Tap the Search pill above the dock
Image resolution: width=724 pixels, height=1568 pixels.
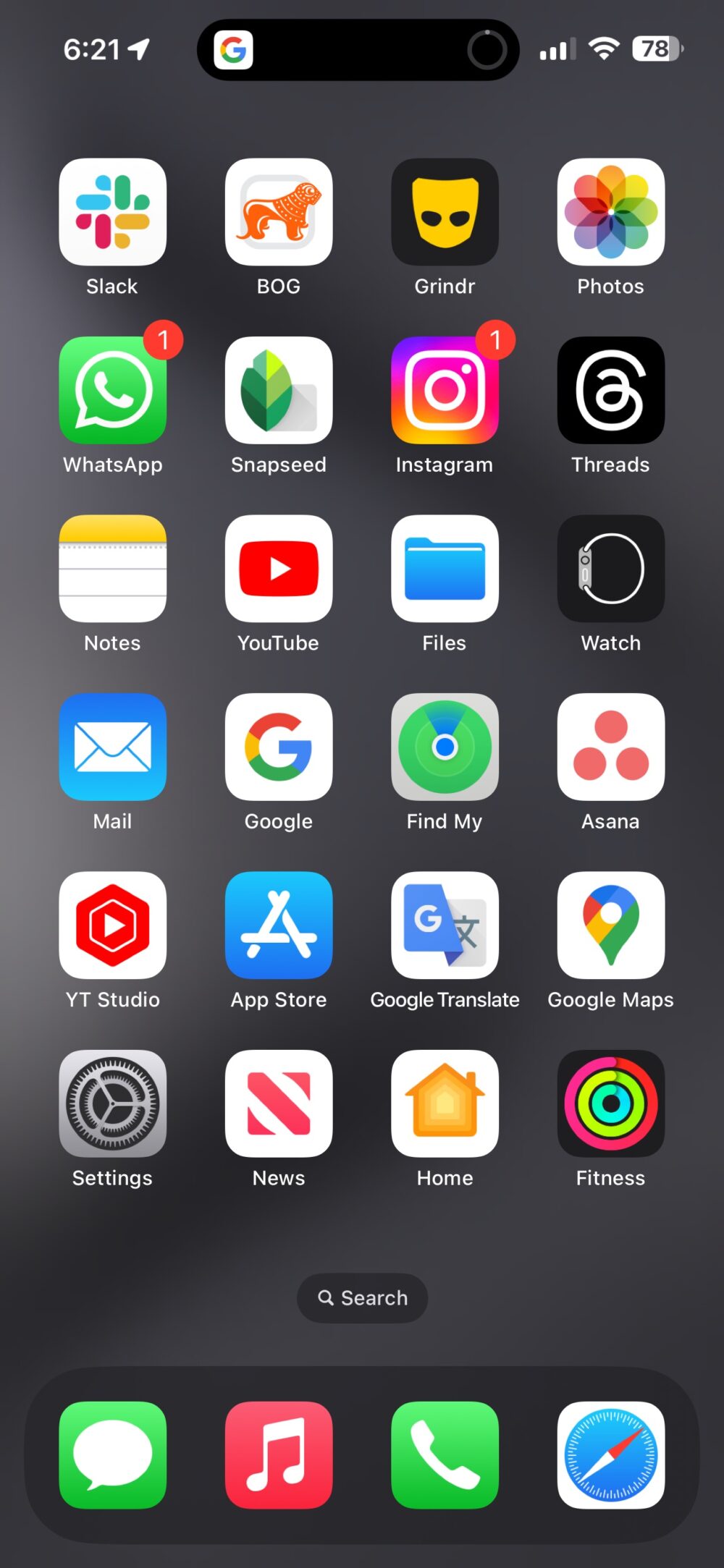coord(362,1297)
